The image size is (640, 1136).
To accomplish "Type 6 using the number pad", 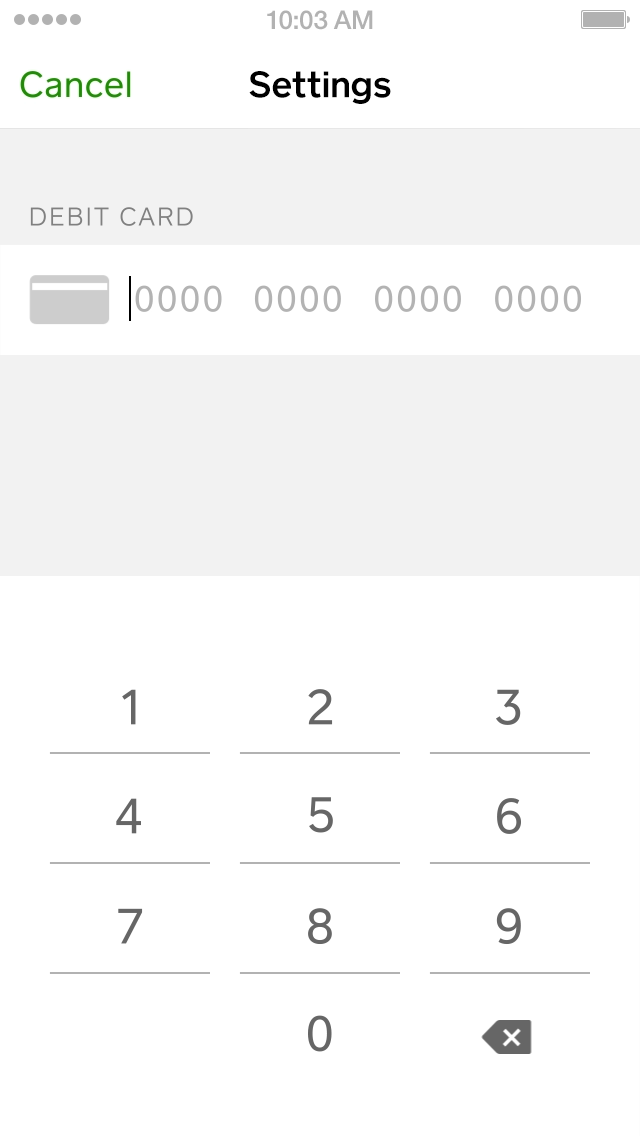I will pyautogui.click(x=510, y=816).
